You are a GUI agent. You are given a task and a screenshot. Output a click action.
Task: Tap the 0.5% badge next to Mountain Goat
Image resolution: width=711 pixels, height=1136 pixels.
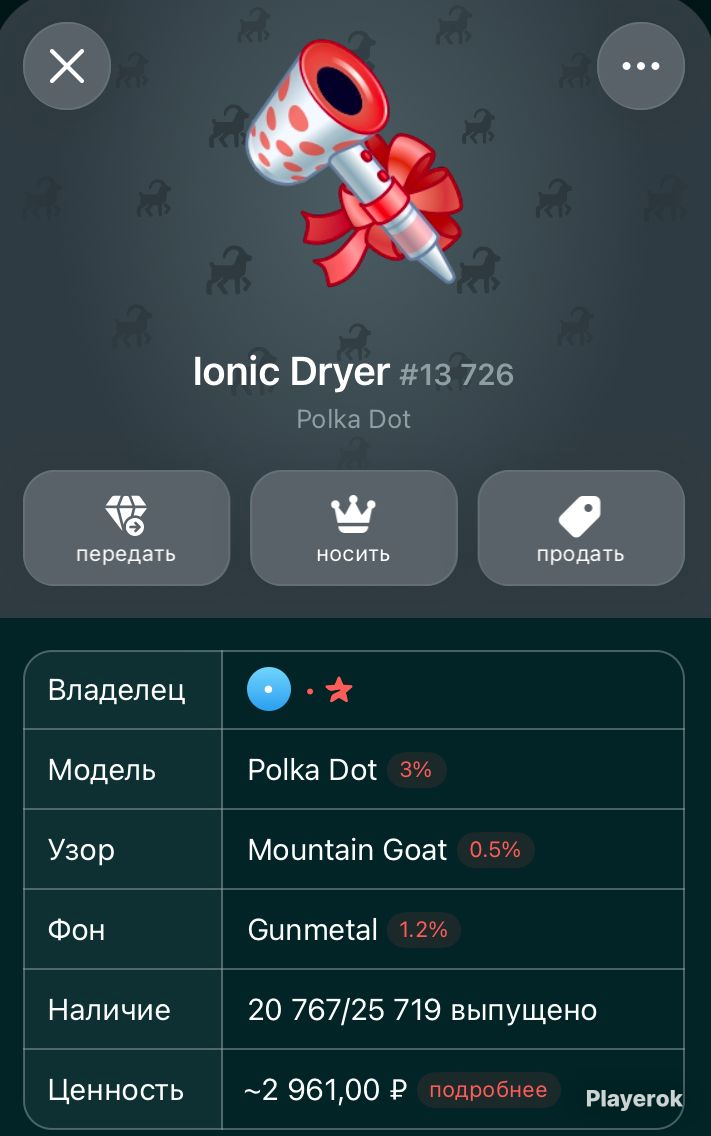(x=495, y=849)
